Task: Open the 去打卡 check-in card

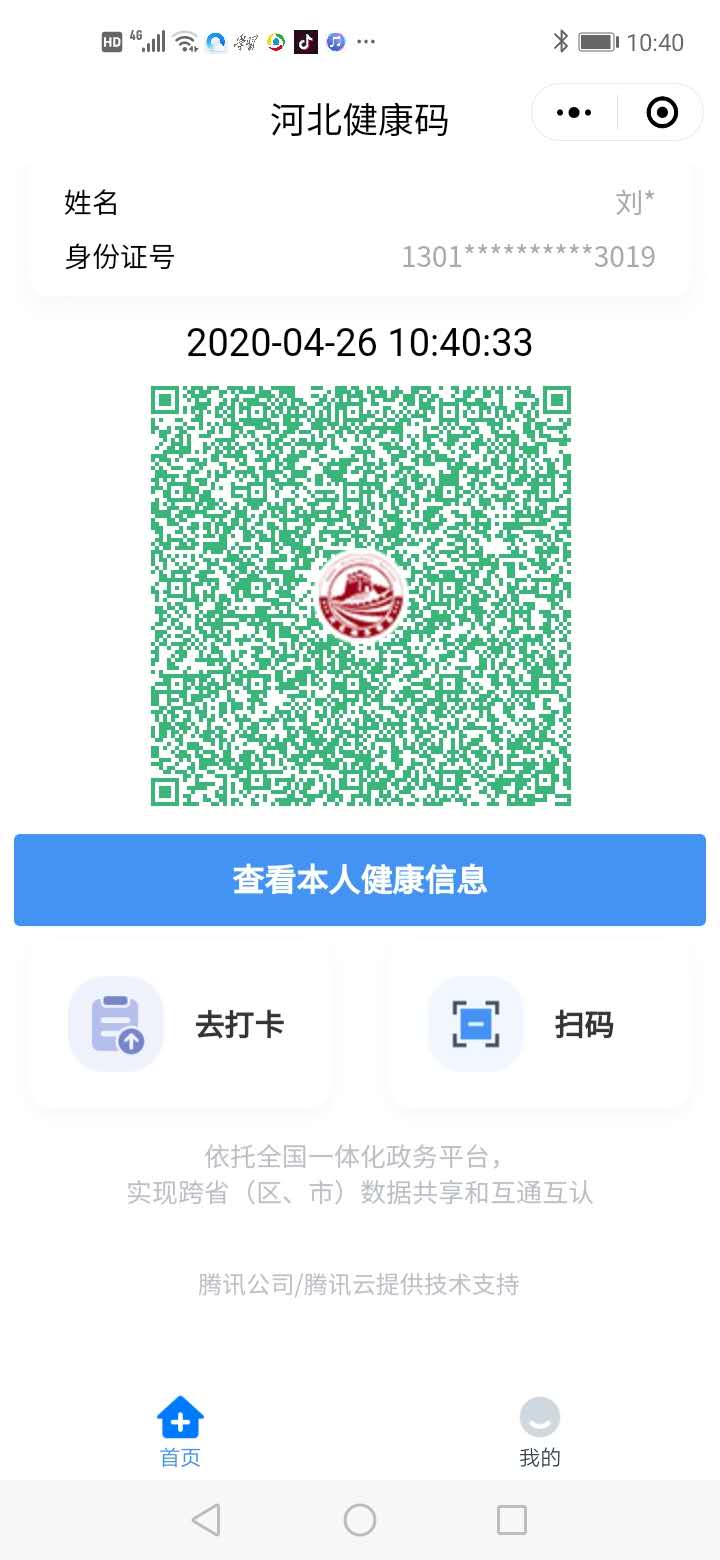Action: pyautogui.click(x=180, y=1025)
